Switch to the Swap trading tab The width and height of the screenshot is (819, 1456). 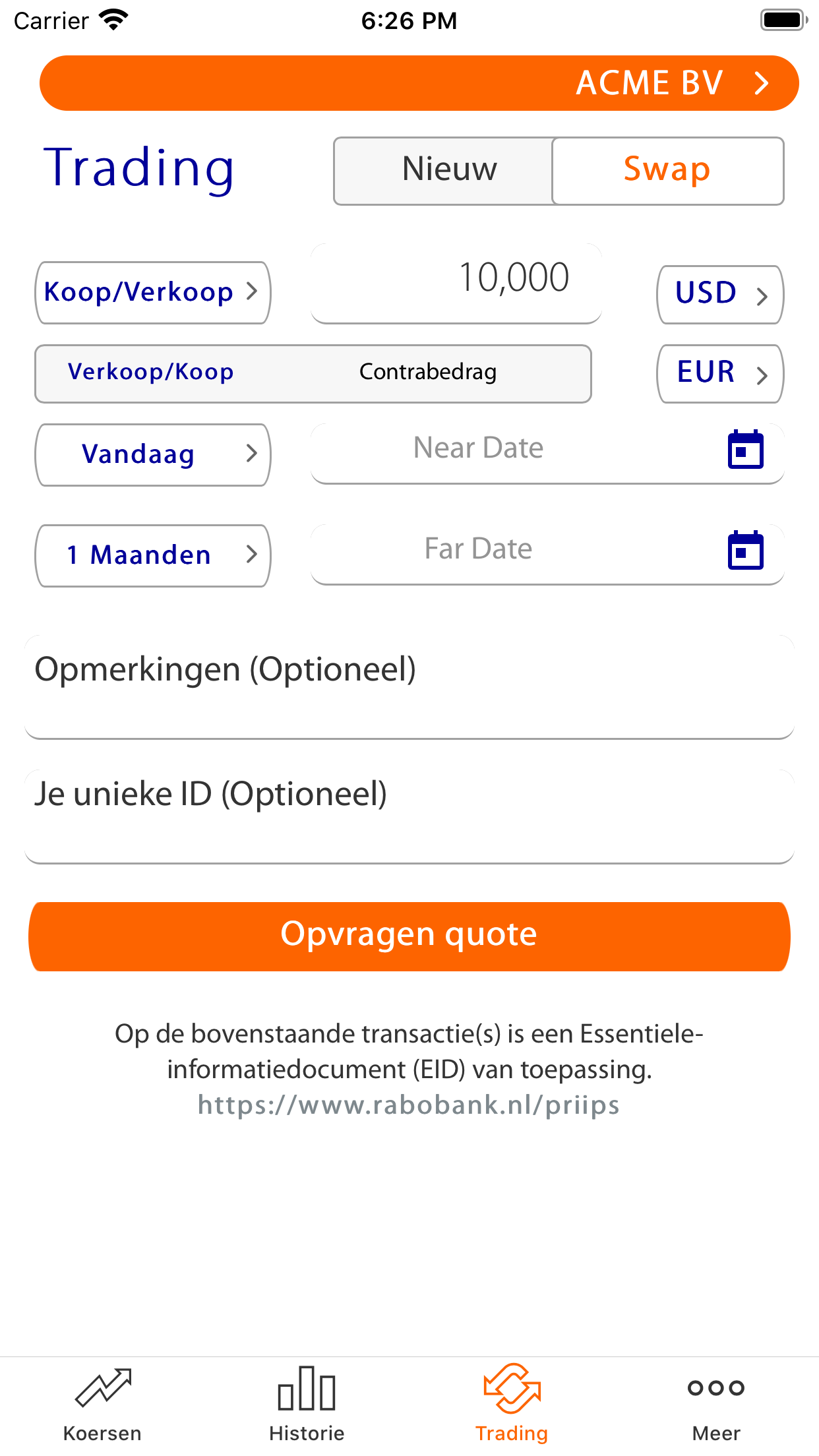click(x=667, y=169)
